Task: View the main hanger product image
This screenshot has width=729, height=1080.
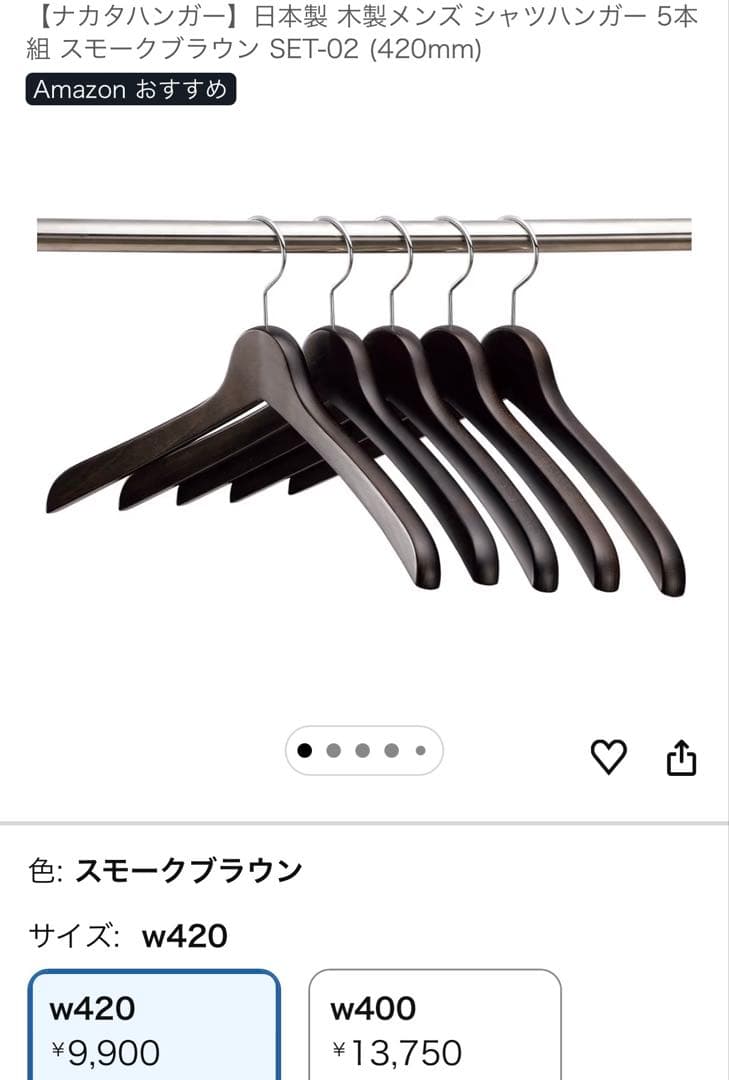Action: click(365, 420)
